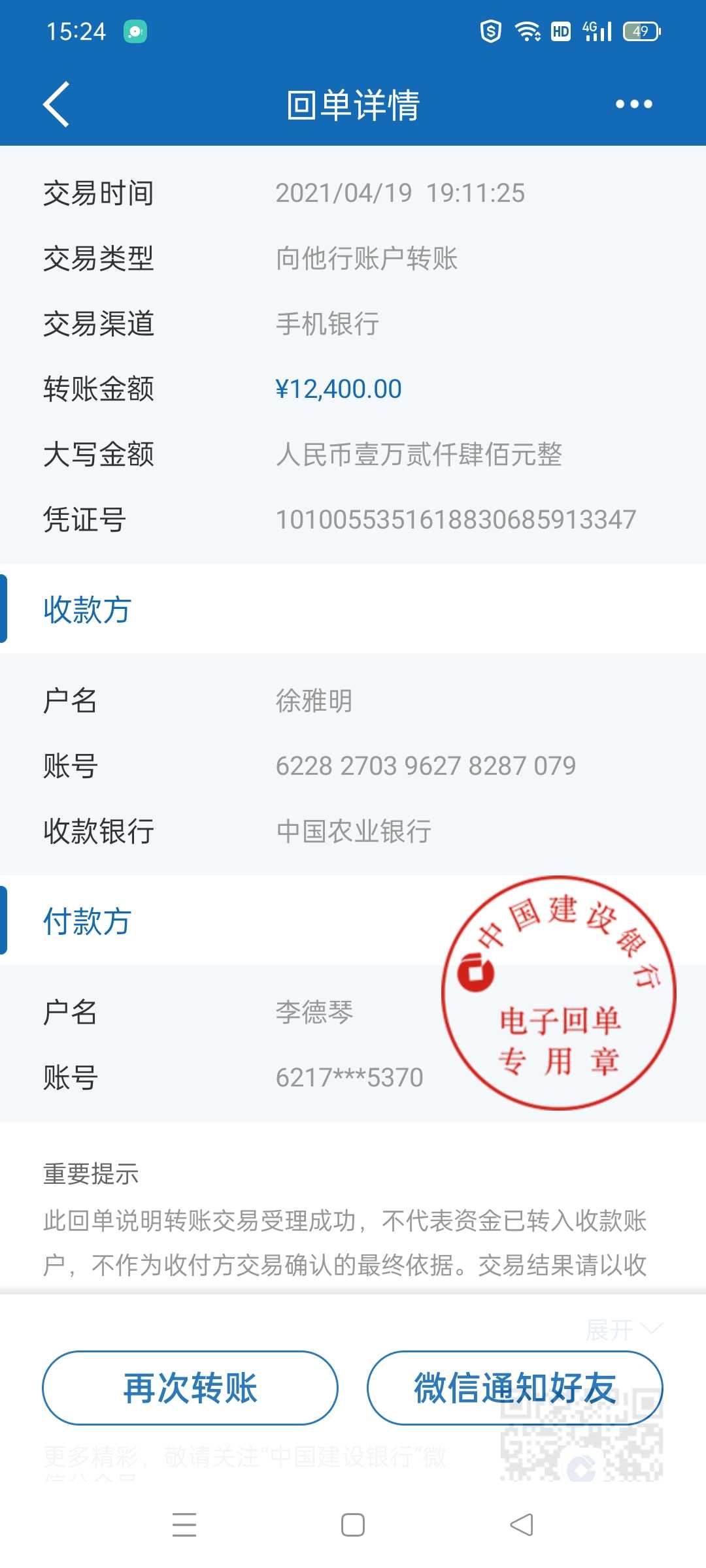Viewport: 706px width, 1568px height.
Task: Tap 再次转账 to transfer again
Action: coord(190,1388)
